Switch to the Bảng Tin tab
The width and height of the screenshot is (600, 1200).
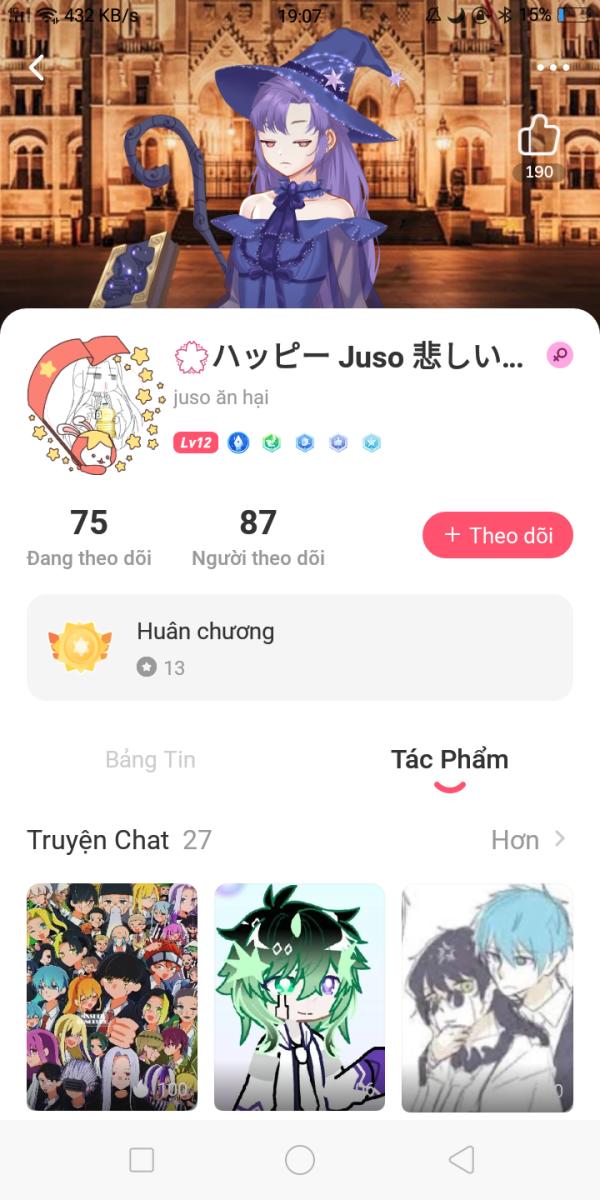150,760
